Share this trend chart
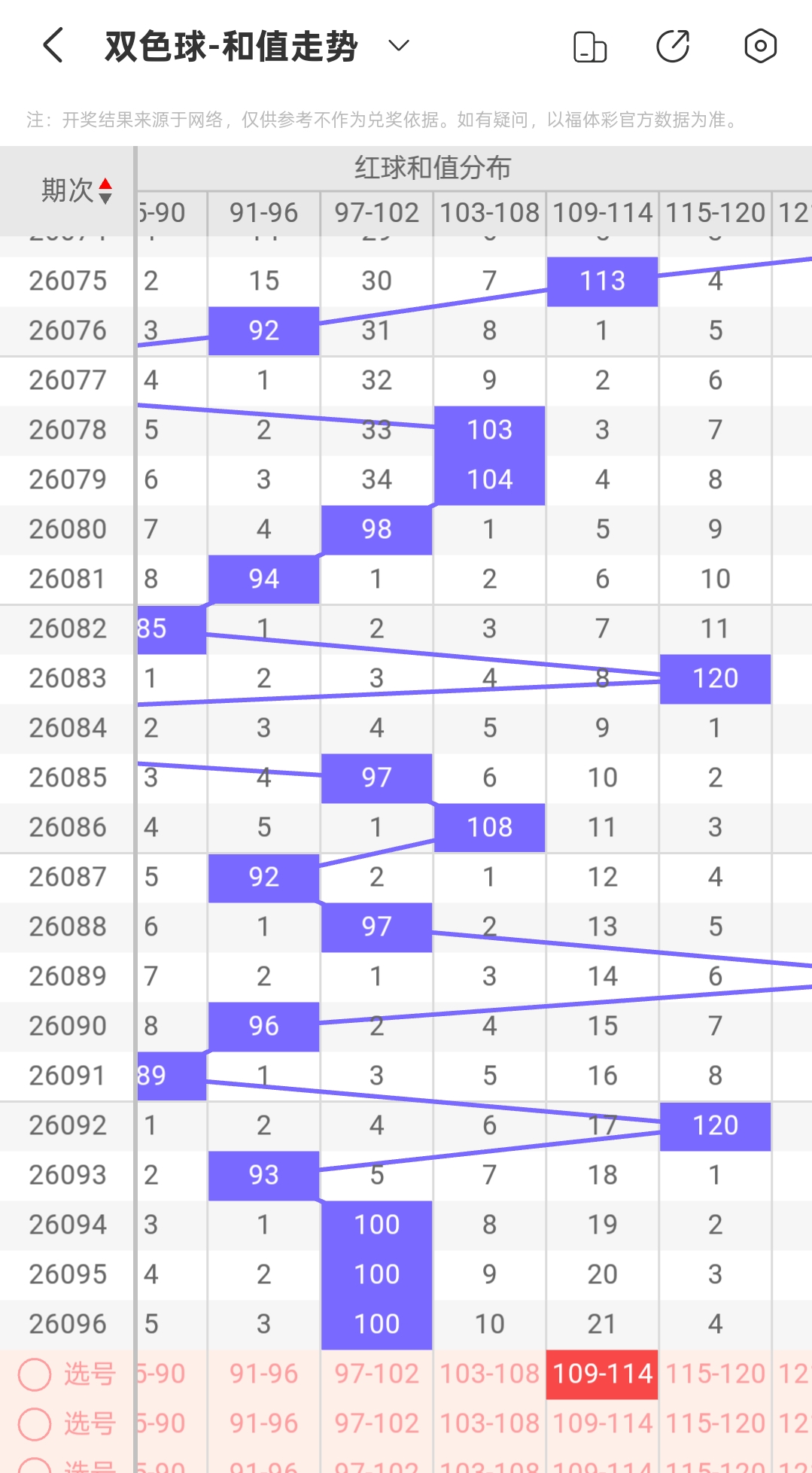This screenshot has width=812, height=1473. pos(673,46)
